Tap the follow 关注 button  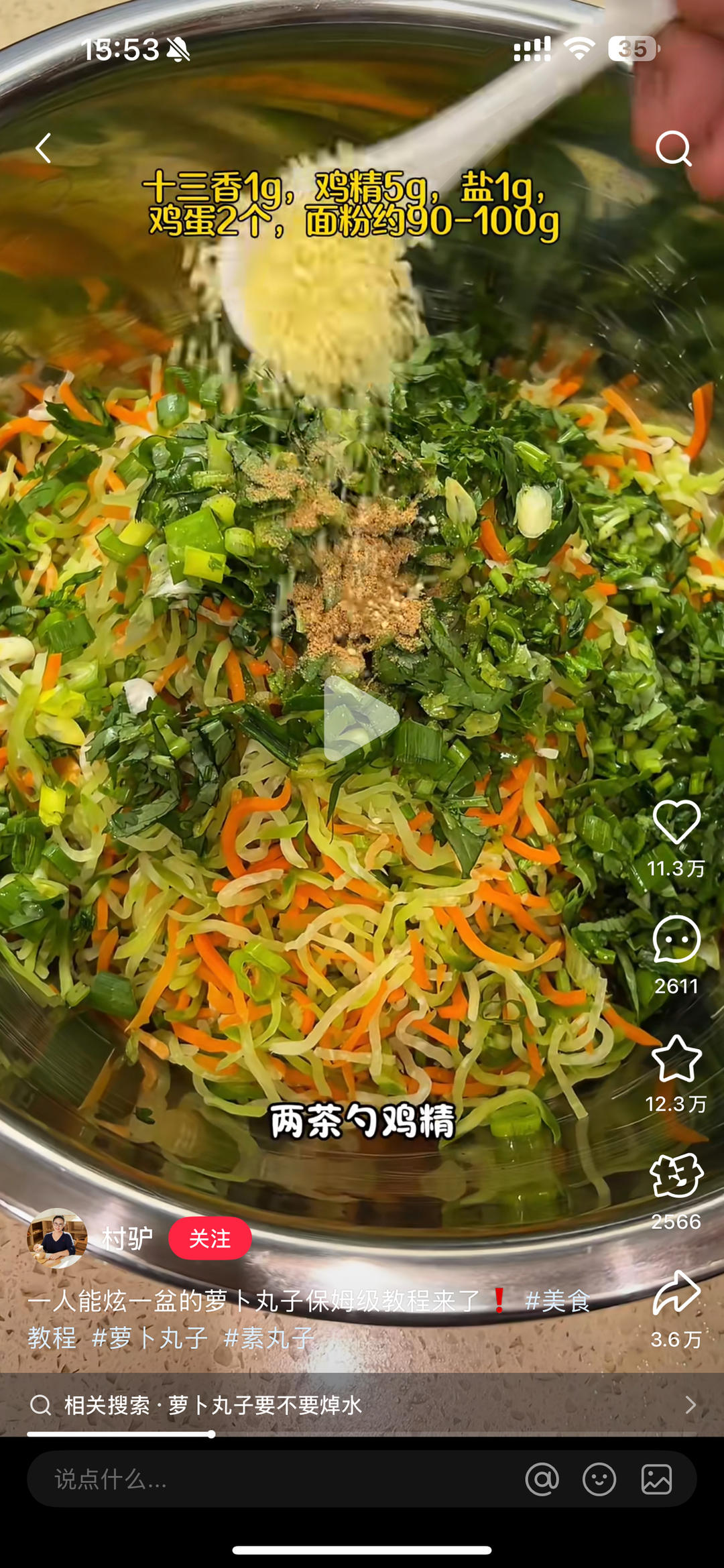tap(210, 1238)
